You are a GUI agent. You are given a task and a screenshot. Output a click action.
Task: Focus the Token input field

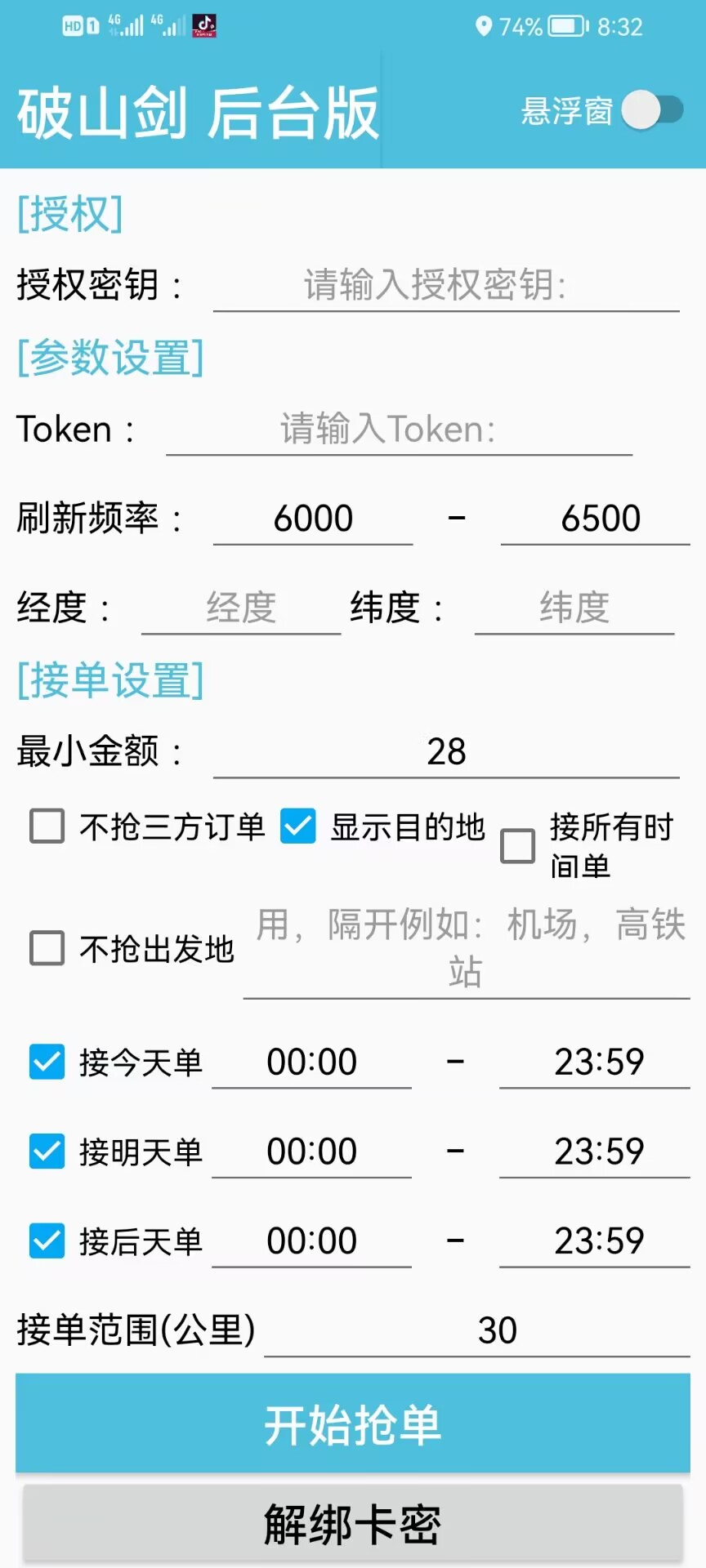click(x=399, y=430)
